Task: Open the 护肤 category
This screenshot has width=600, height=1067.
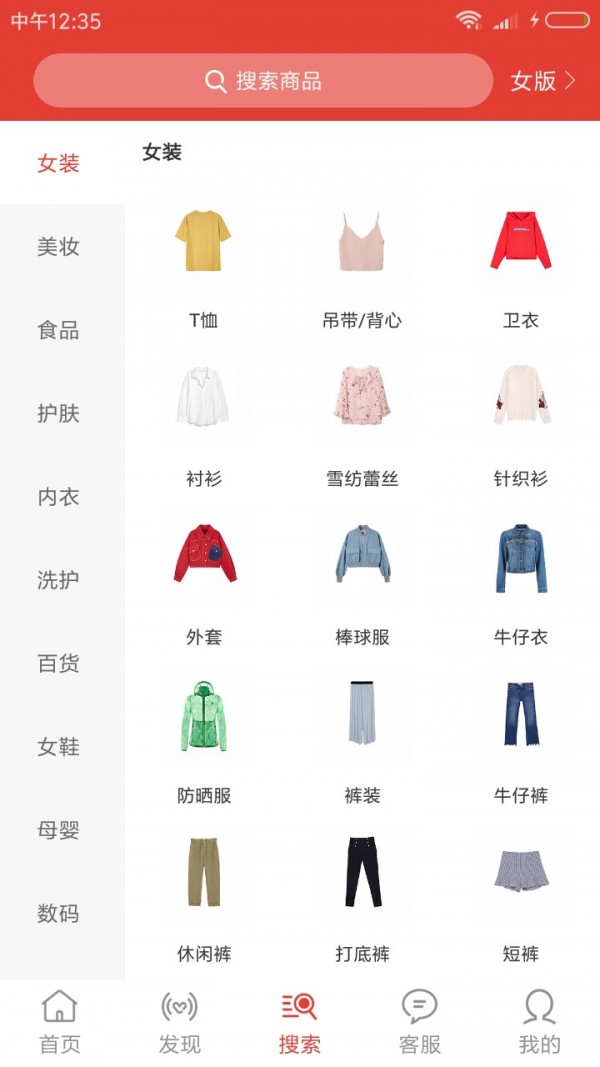Action: (58, 413)
